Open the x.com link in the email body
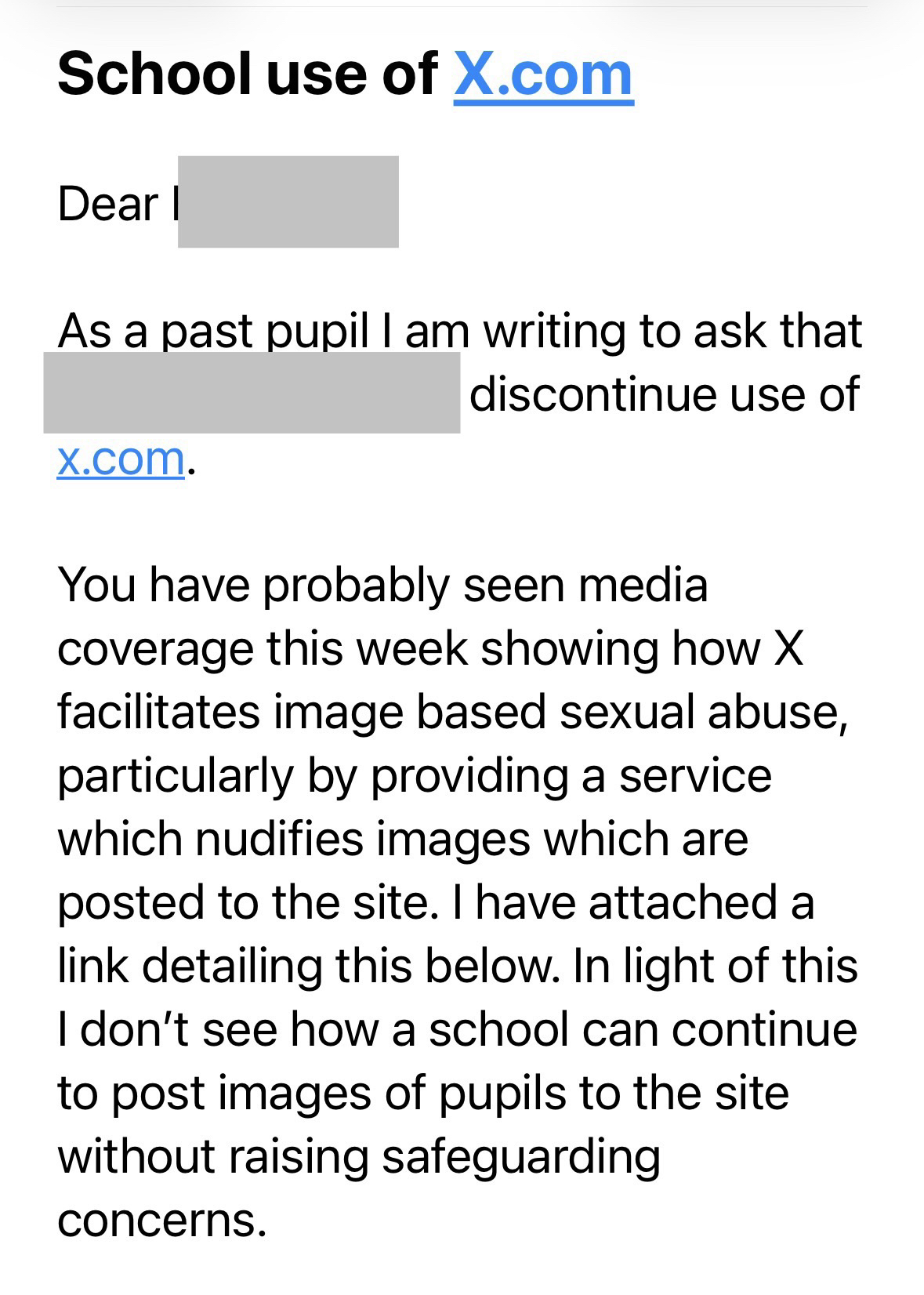 [121, 458]
